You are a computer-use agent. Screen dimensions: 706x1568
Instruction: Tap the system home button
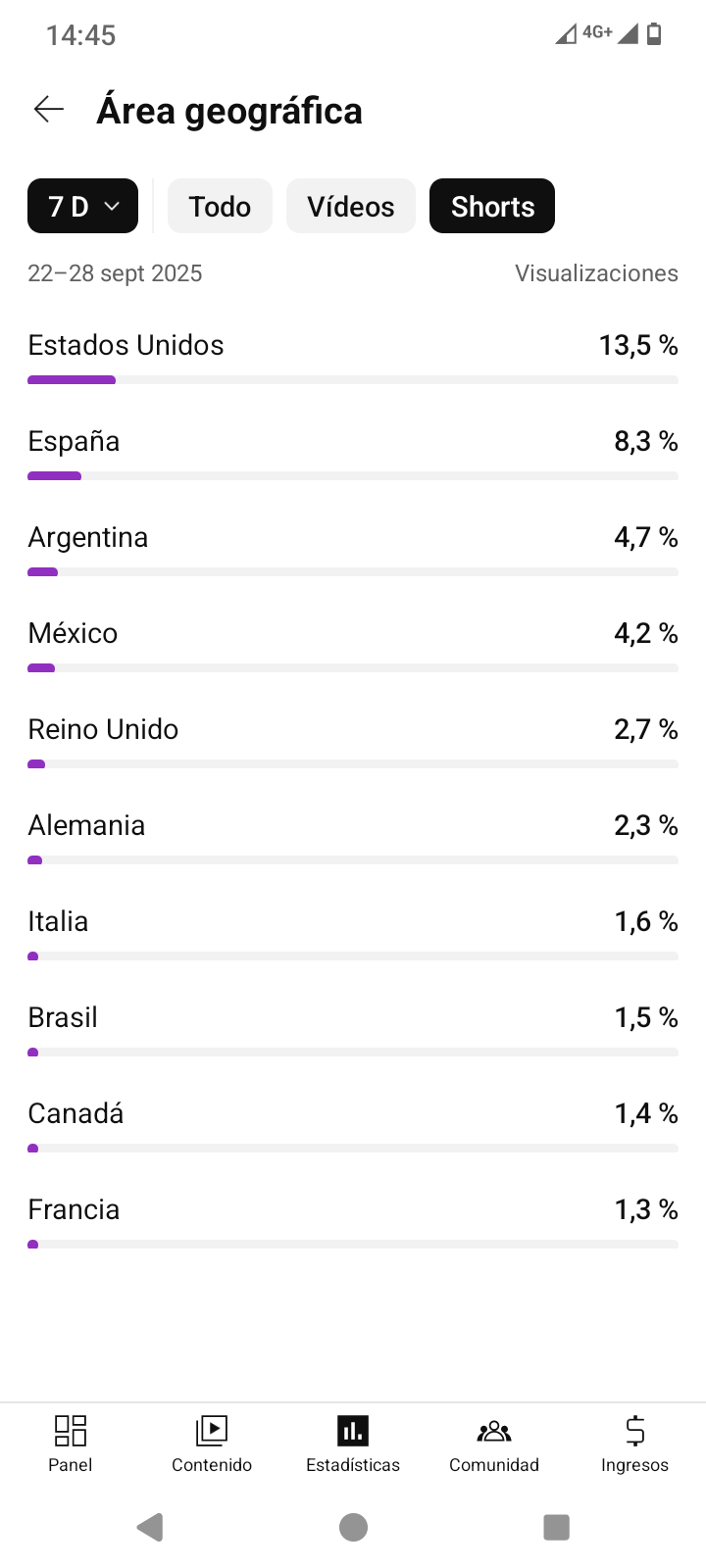tap(353, 1527)
